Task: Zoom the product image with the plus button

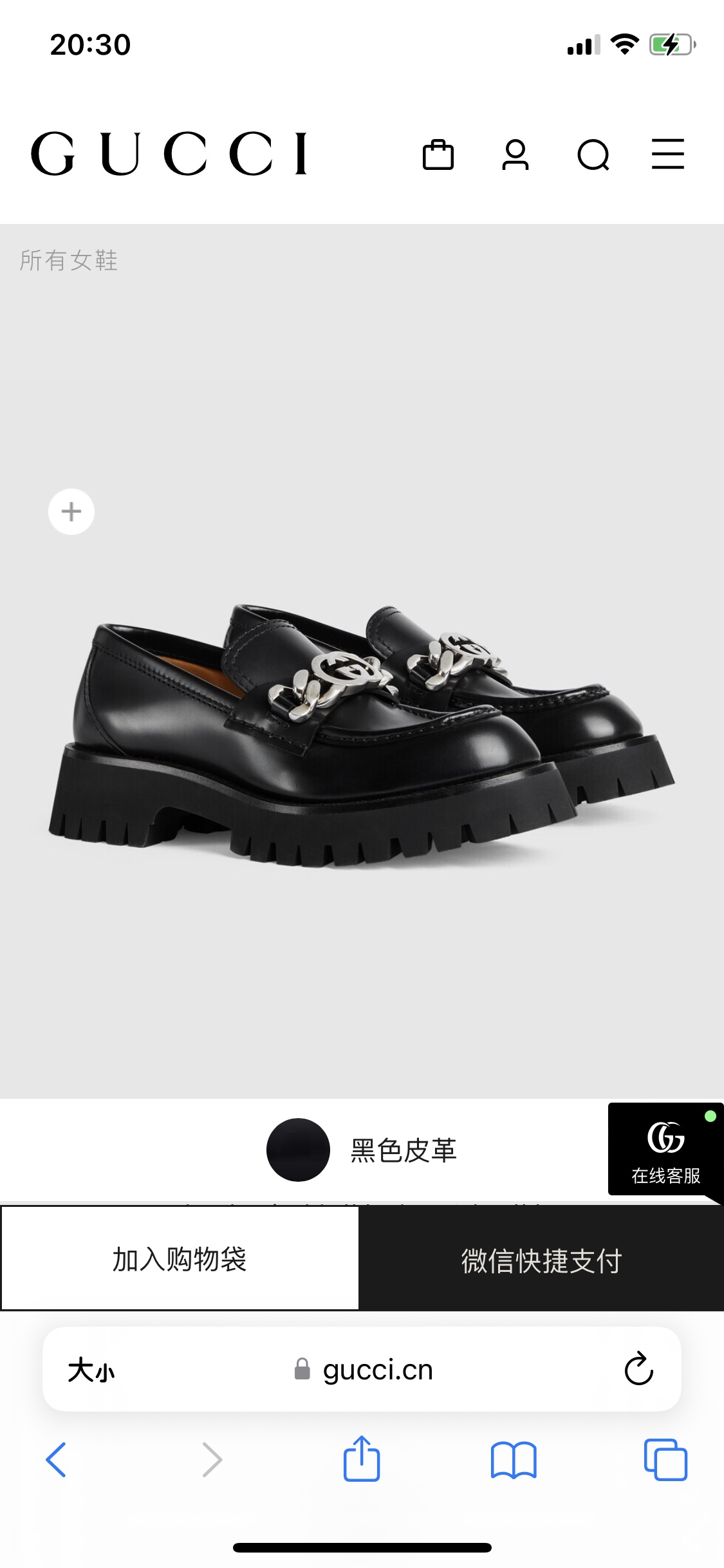Action: click(71, 512)
